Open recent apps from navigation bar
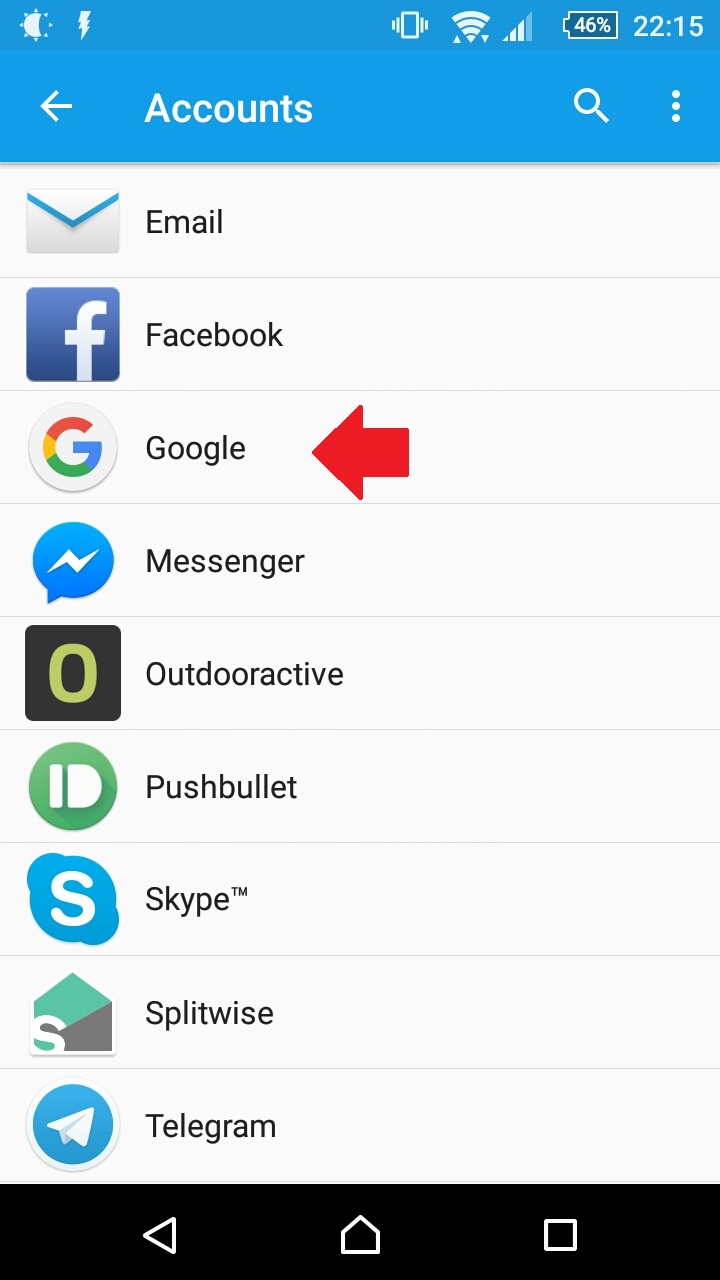 (560, 1234)
